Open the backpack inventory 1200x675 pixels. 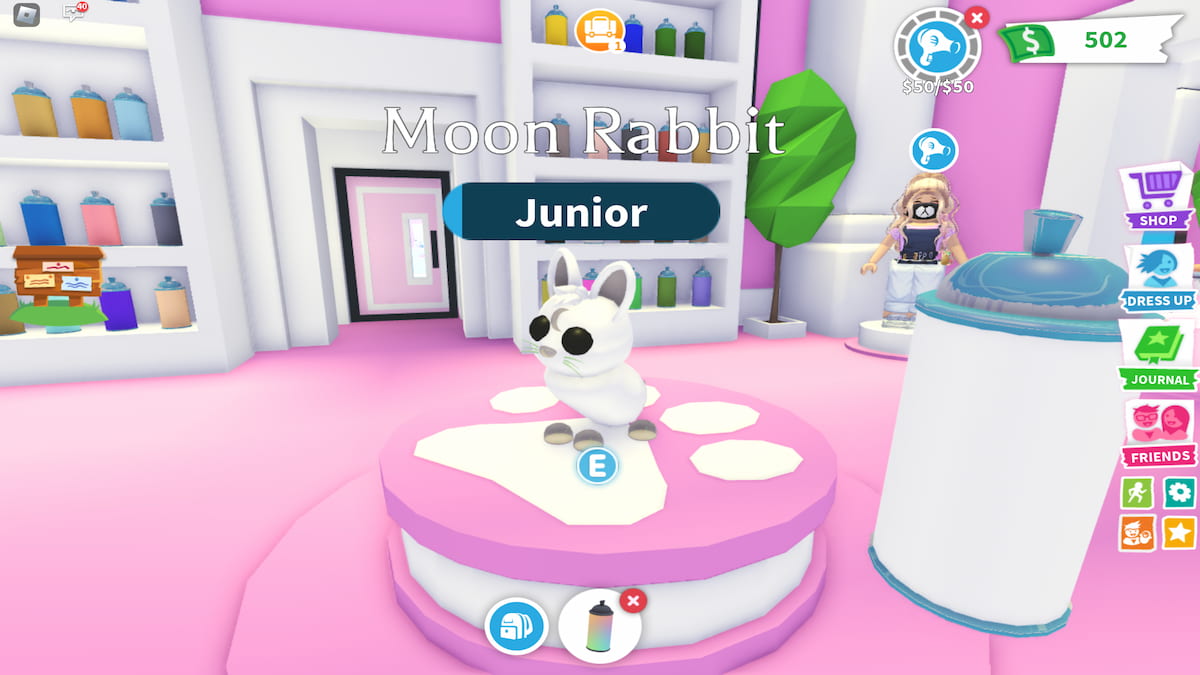pos(516,627)
